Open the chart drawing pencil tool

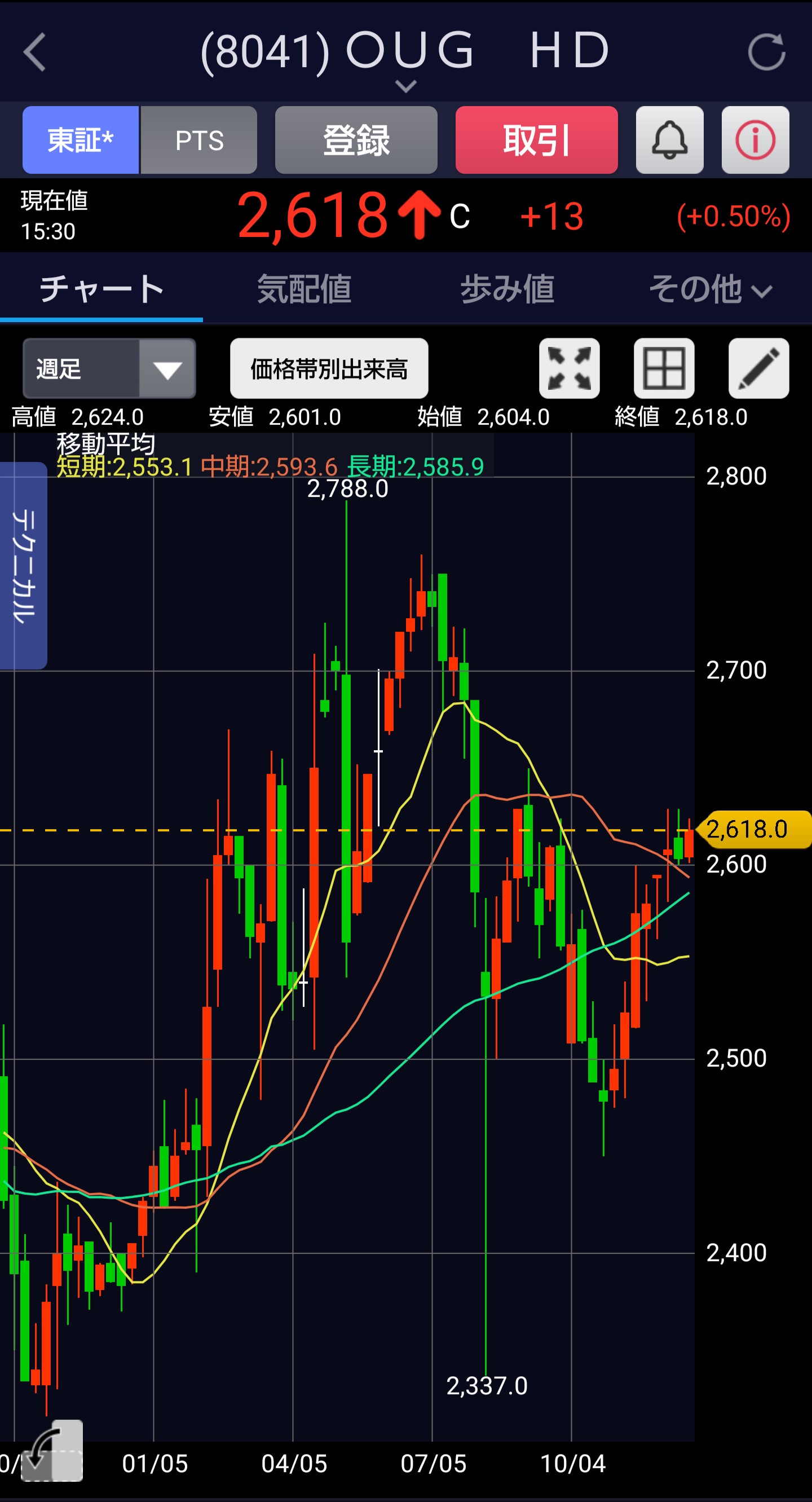(x=758, y=368)
